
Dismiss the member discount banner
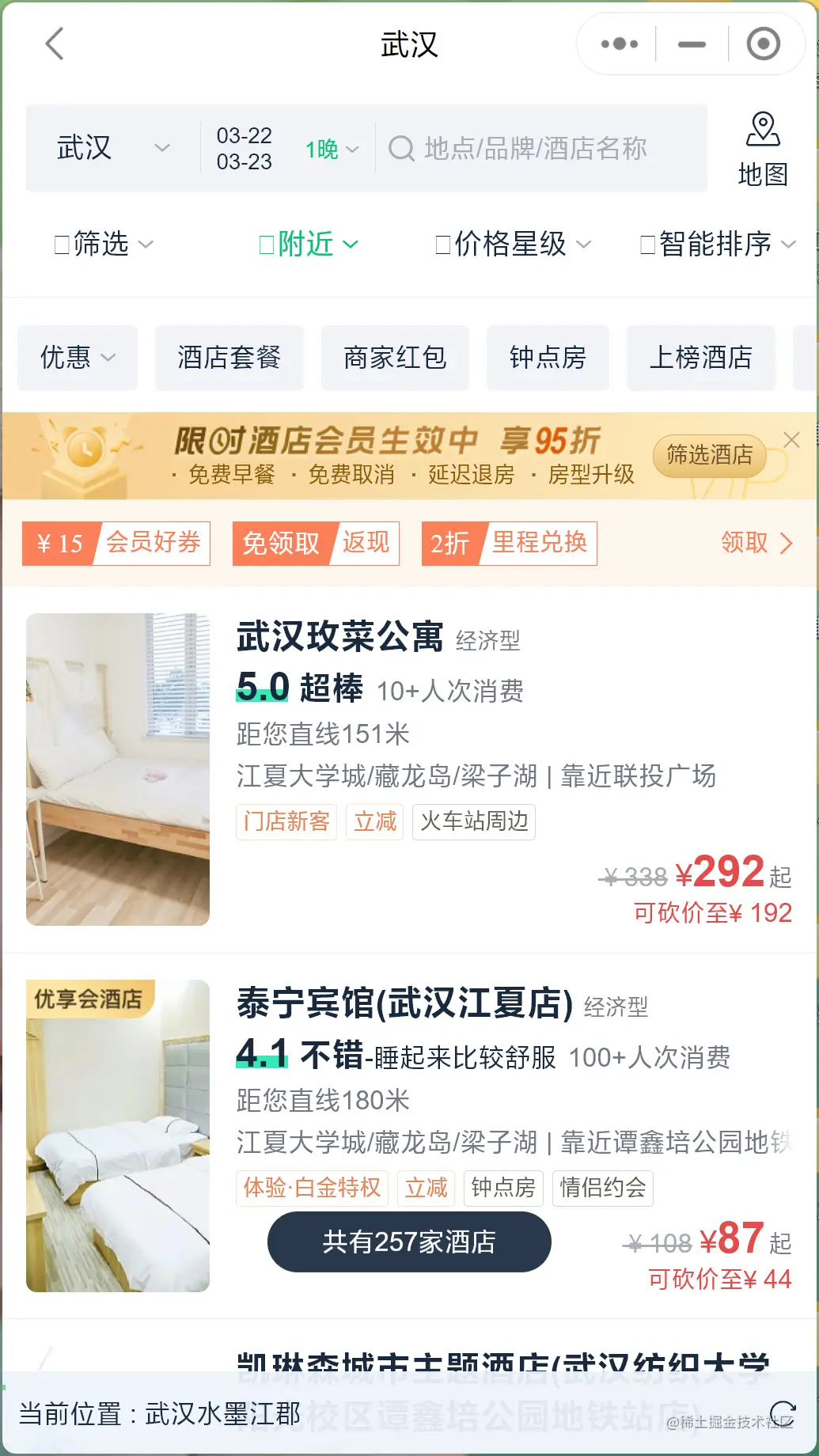791,439
